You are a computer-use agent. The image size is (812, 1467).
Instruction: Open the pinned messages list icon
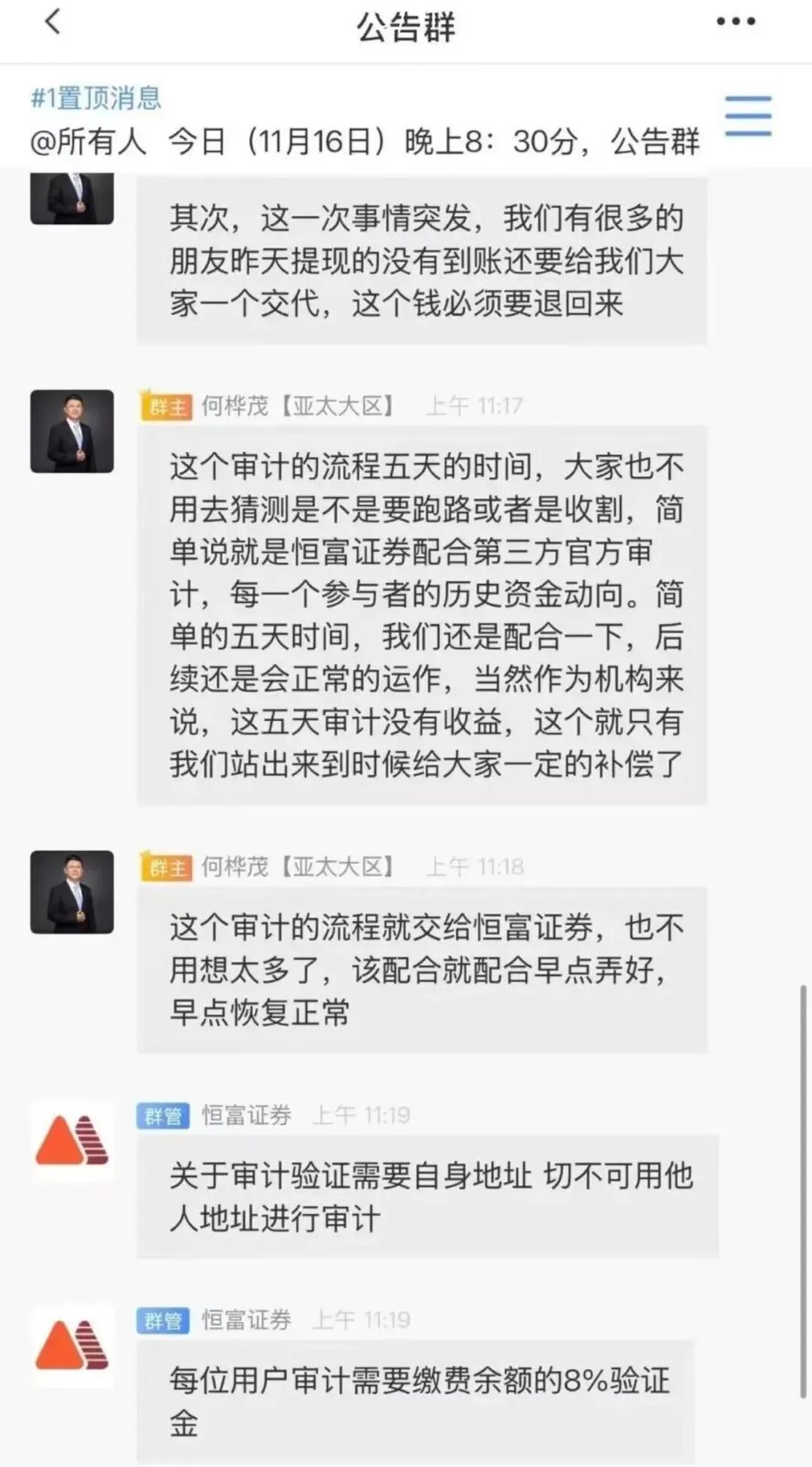click(748, 117)
